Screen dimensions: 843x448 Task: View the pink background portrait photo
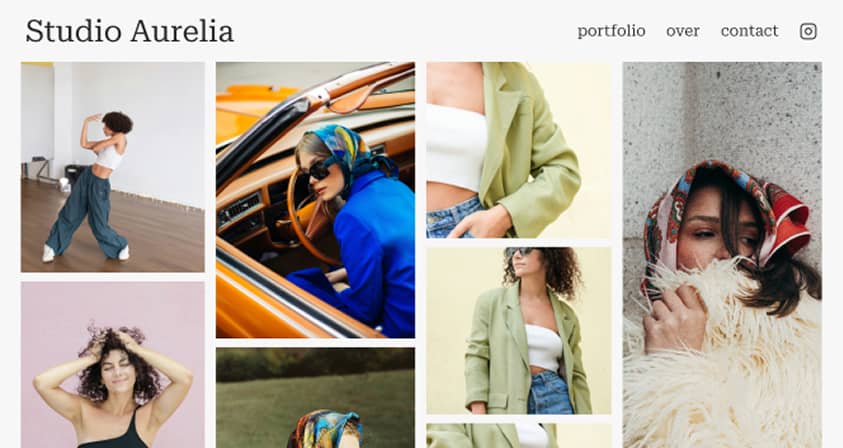click(x=113, y=365)
